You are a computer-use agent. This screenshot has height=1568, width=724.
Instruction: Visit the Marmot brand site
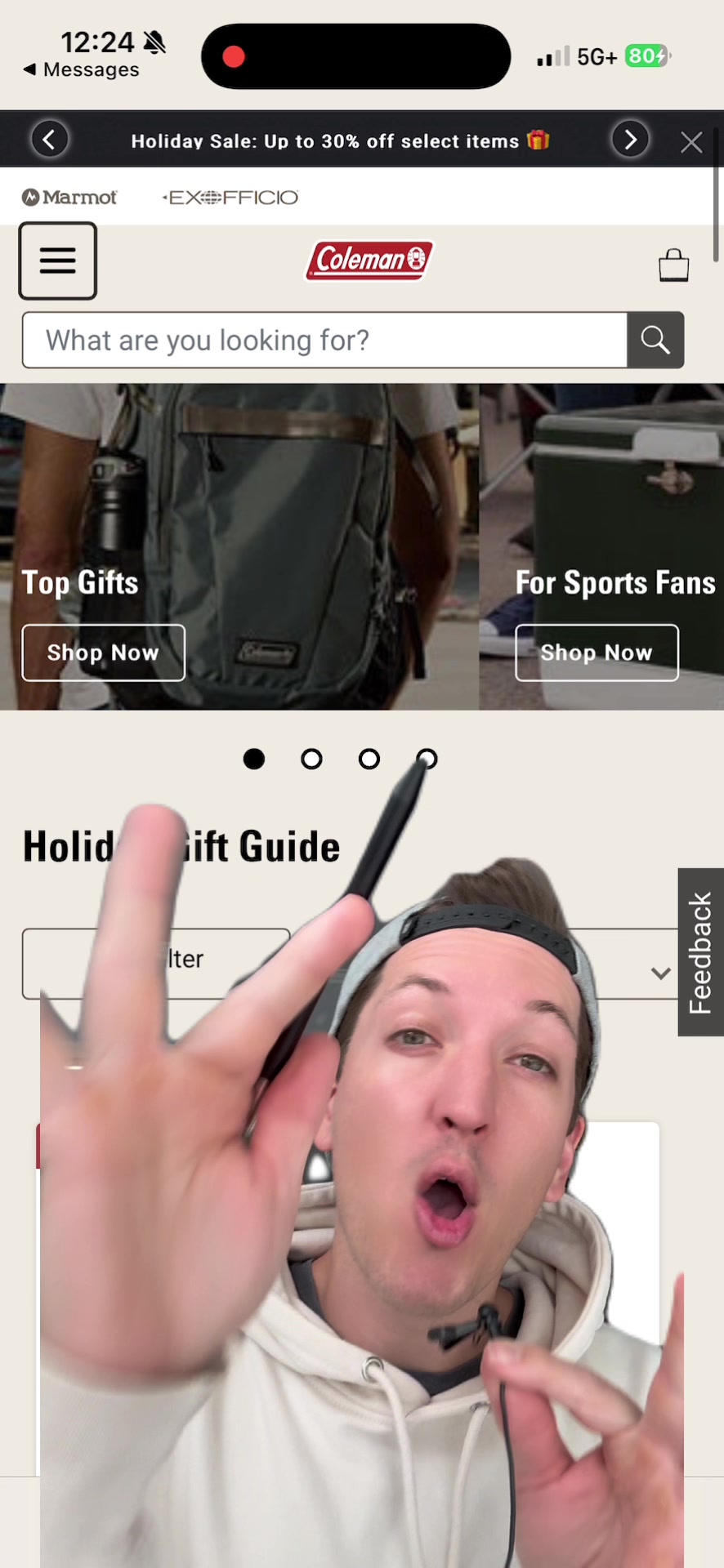pos(69,197)
